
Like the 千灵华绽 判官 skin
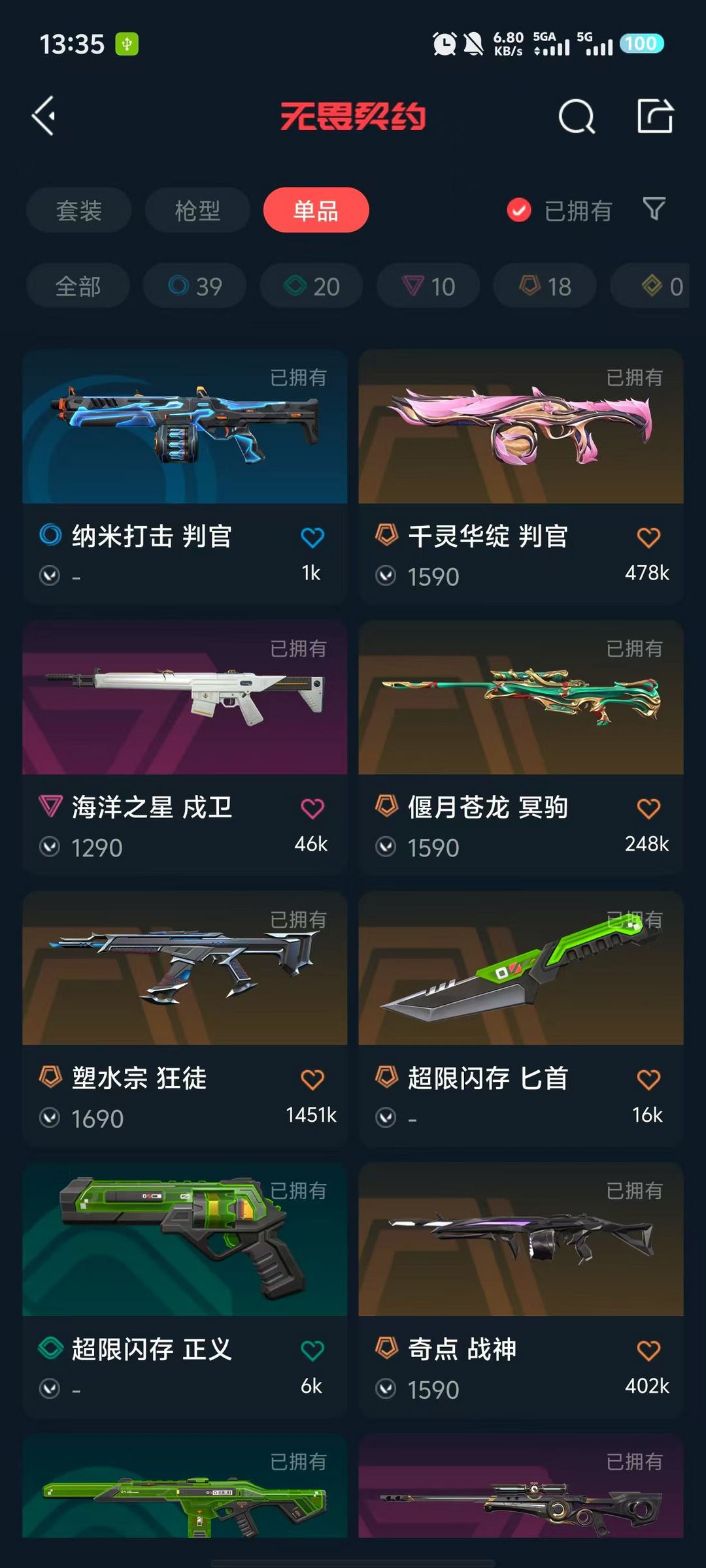tap(648, 538)
